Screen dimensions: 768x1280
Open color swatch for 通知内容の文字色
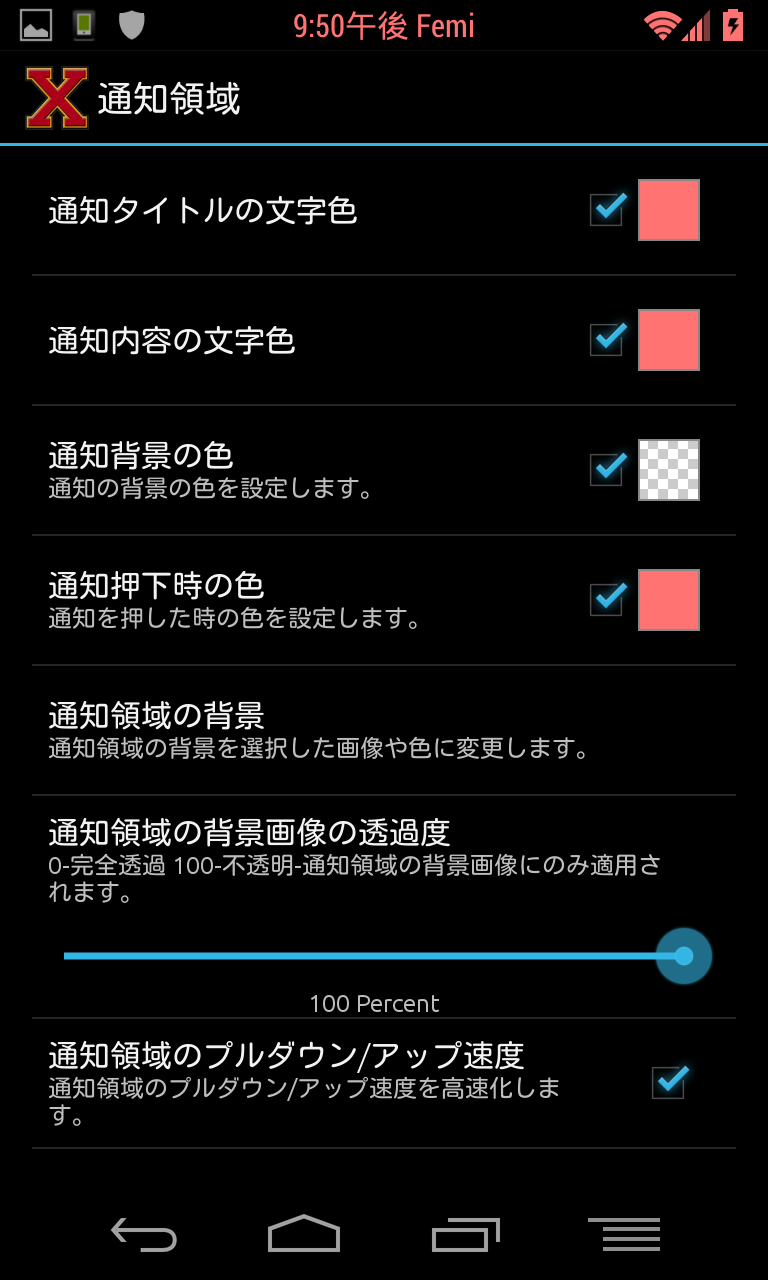coord(668,340)
